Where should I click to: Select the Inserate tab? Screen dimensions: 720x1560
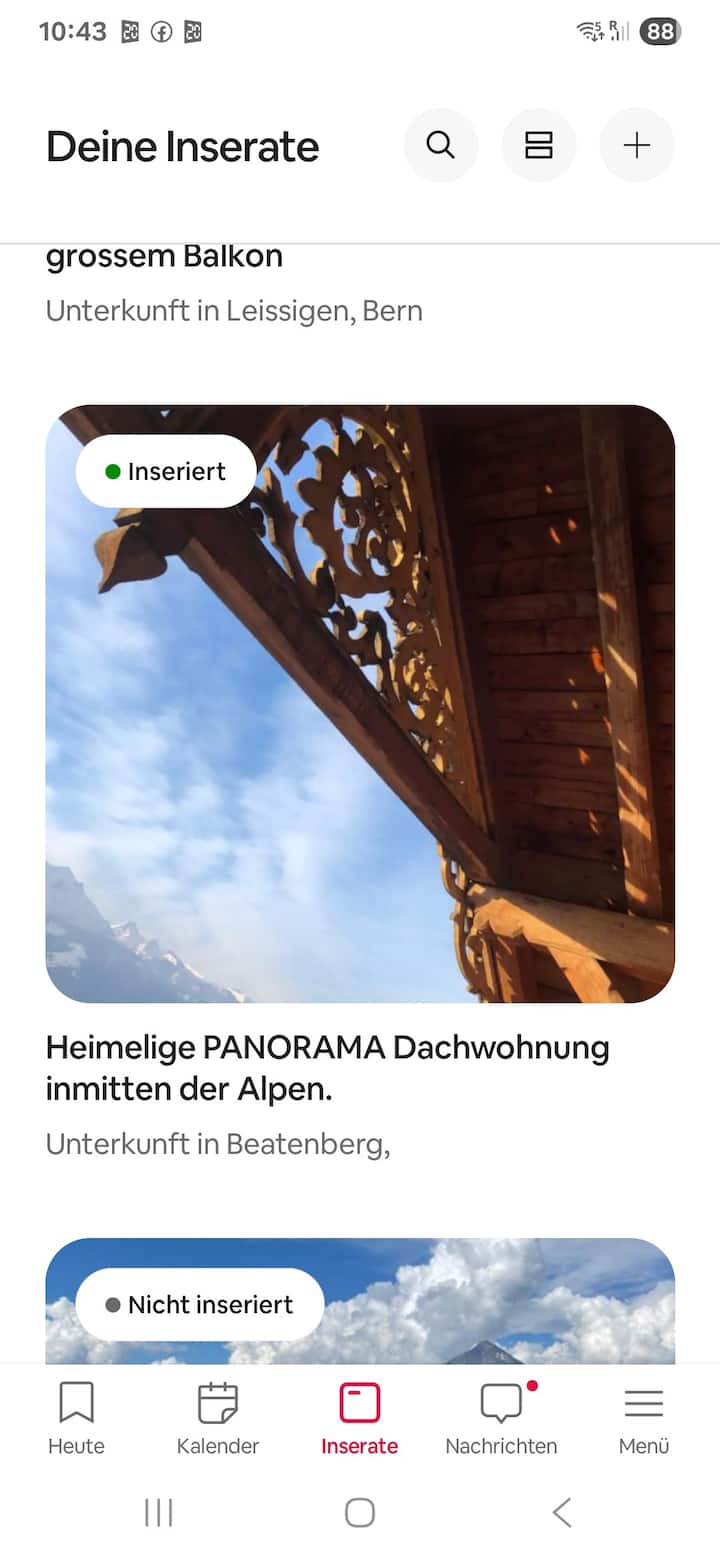[359, 1417]
